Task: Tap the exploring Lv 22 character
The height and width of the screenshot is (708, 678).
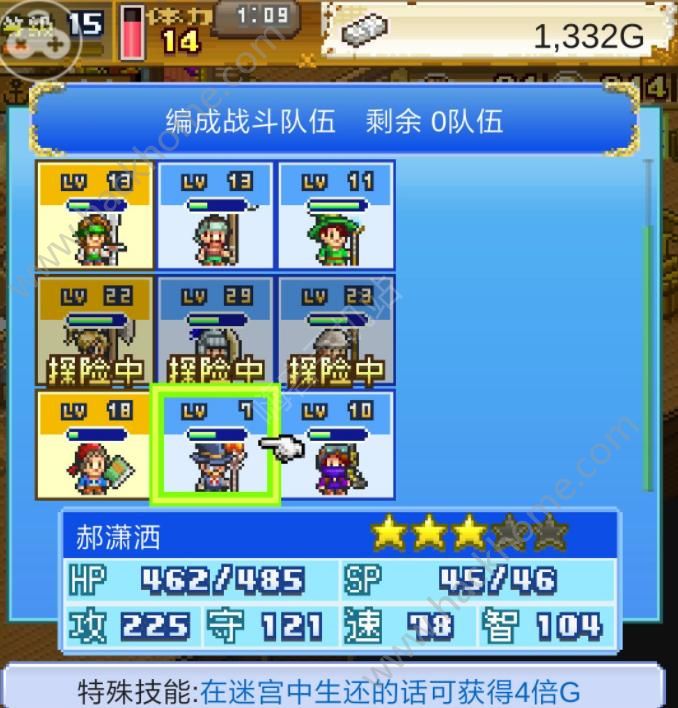Action: [x=95, y=331]
